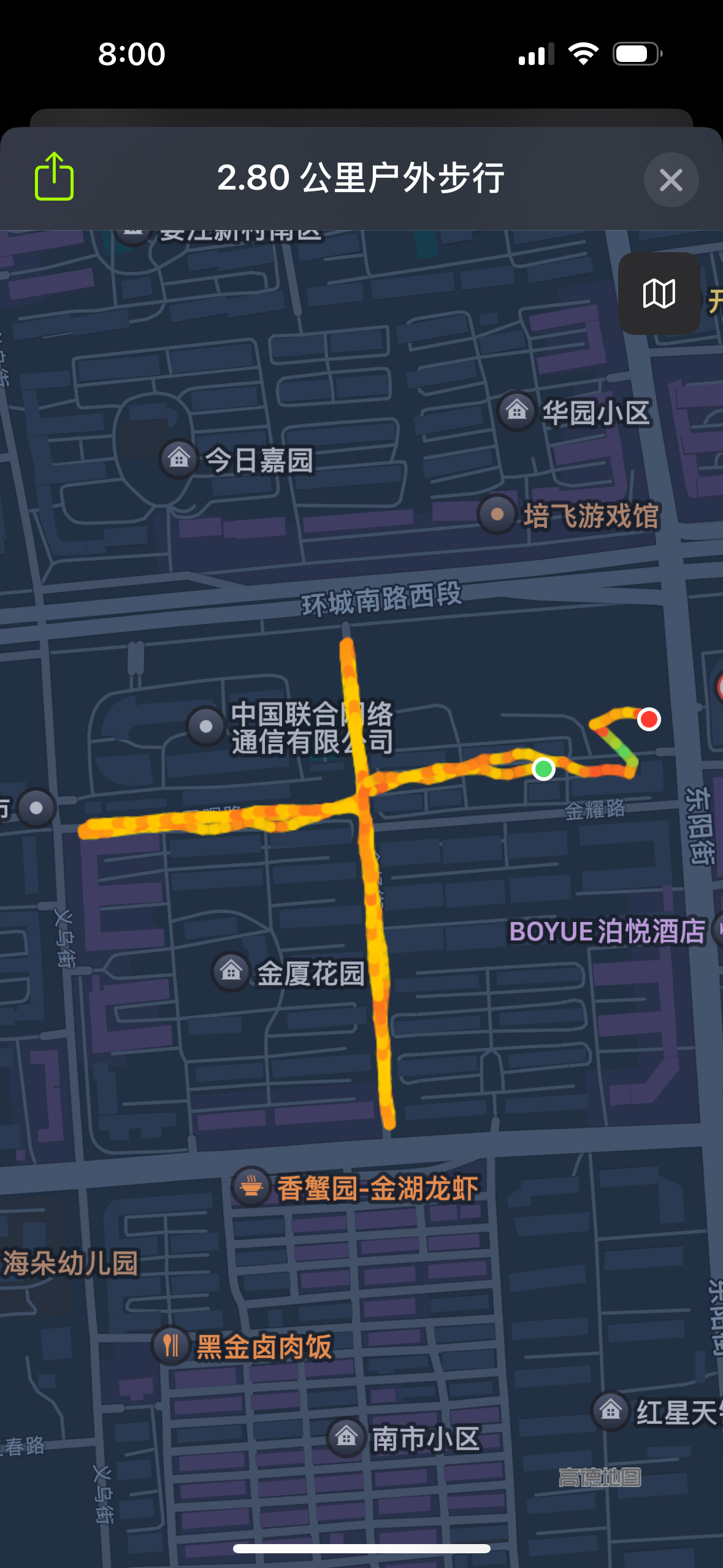Switch the map display mode
This screenshot has height=1568, width=723.
click(659, 293)
